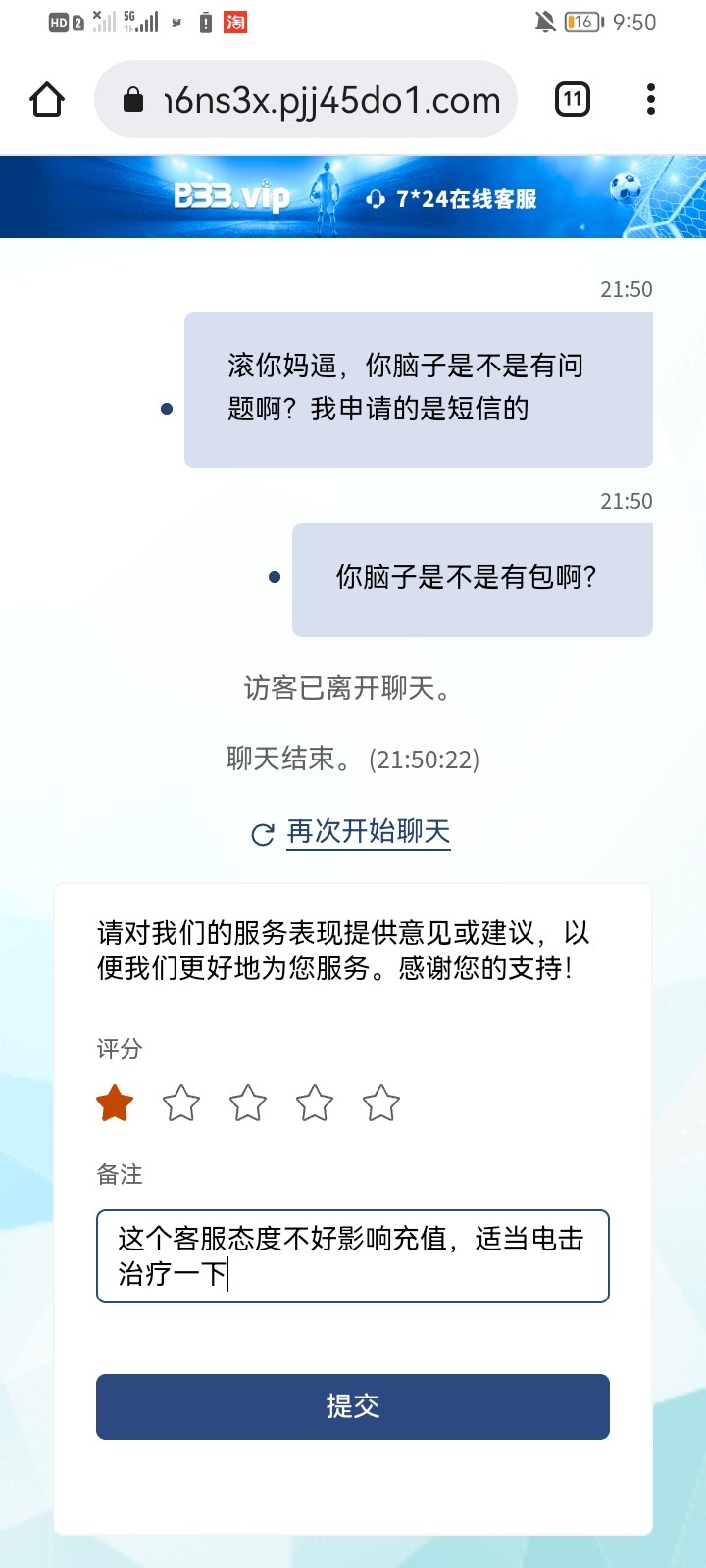
Task: Open the browser overflow menu
Action: click(x=650, y=100)
